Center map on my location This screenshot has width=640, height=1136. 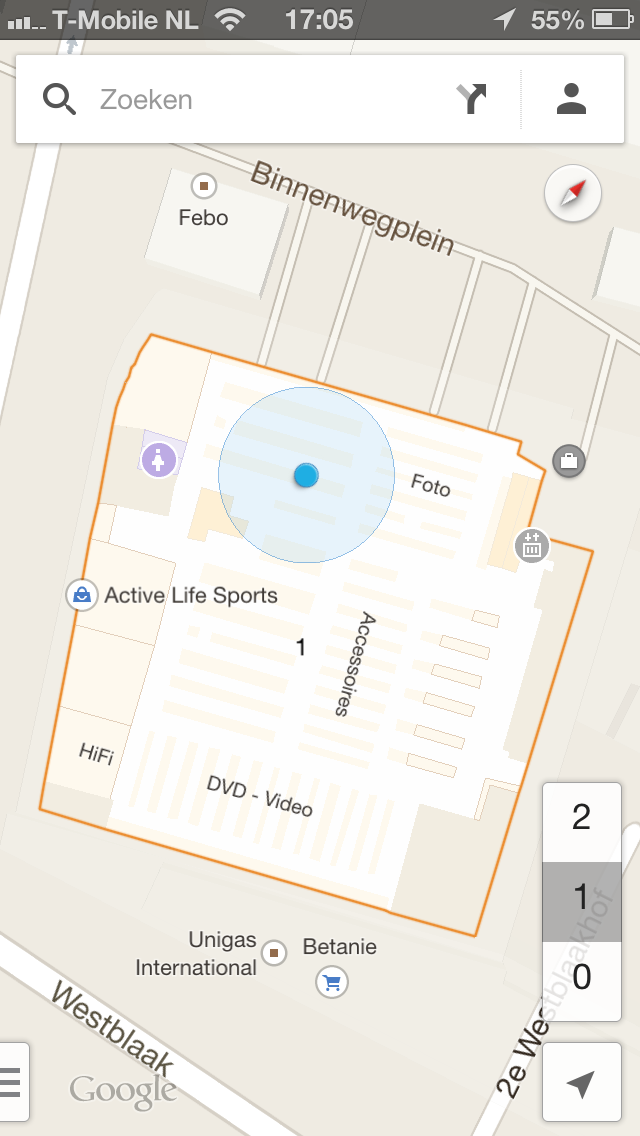[x=581, y=1083]
